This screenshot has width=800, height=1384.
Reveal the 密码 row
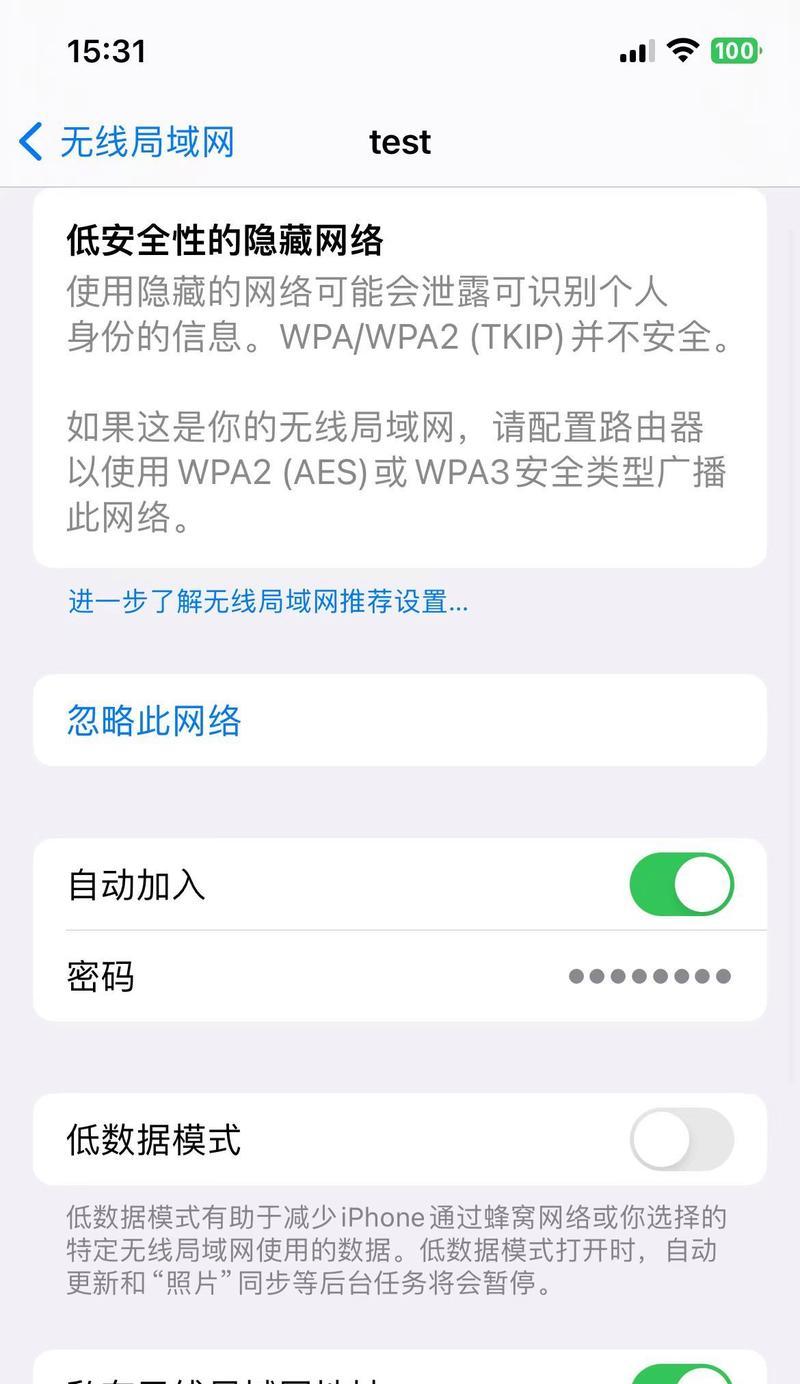click(x=400, y=976)
